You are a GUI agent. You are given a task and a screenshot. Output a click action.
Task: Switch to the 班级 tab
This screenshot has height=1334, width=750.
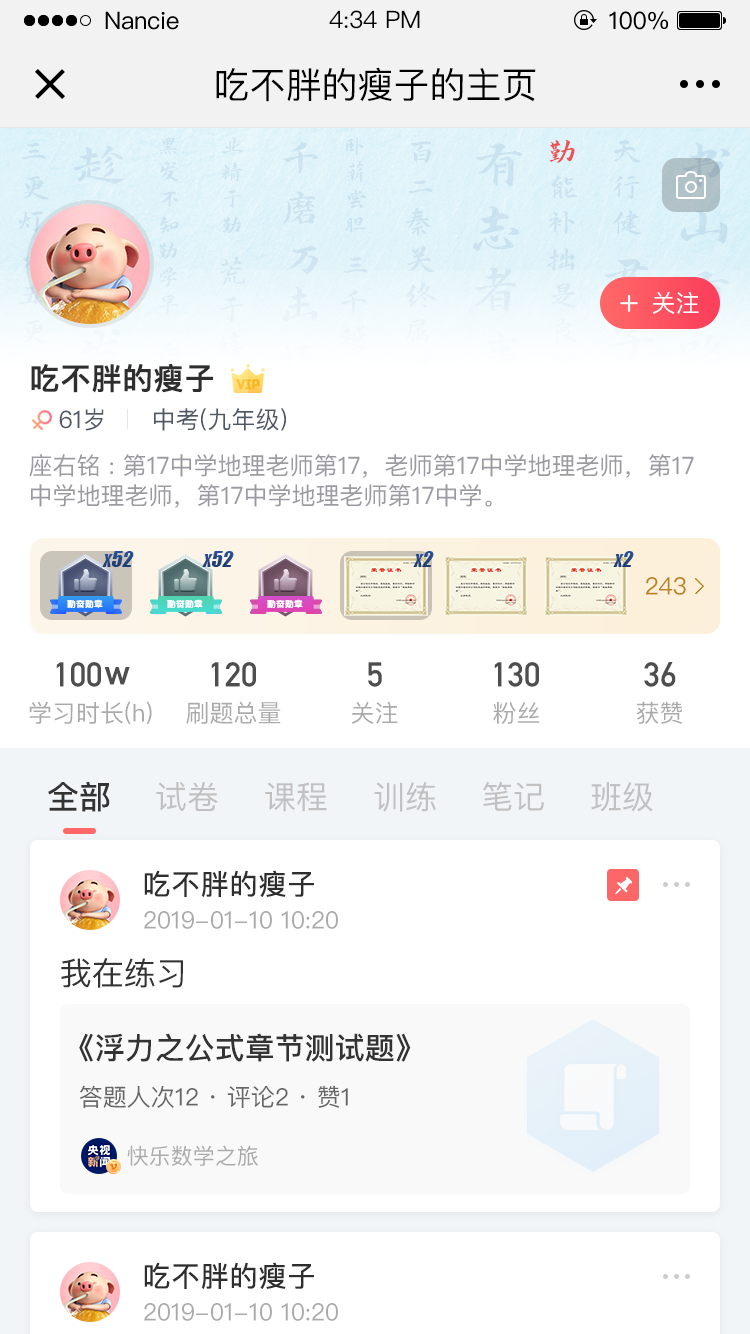(622, 797)
